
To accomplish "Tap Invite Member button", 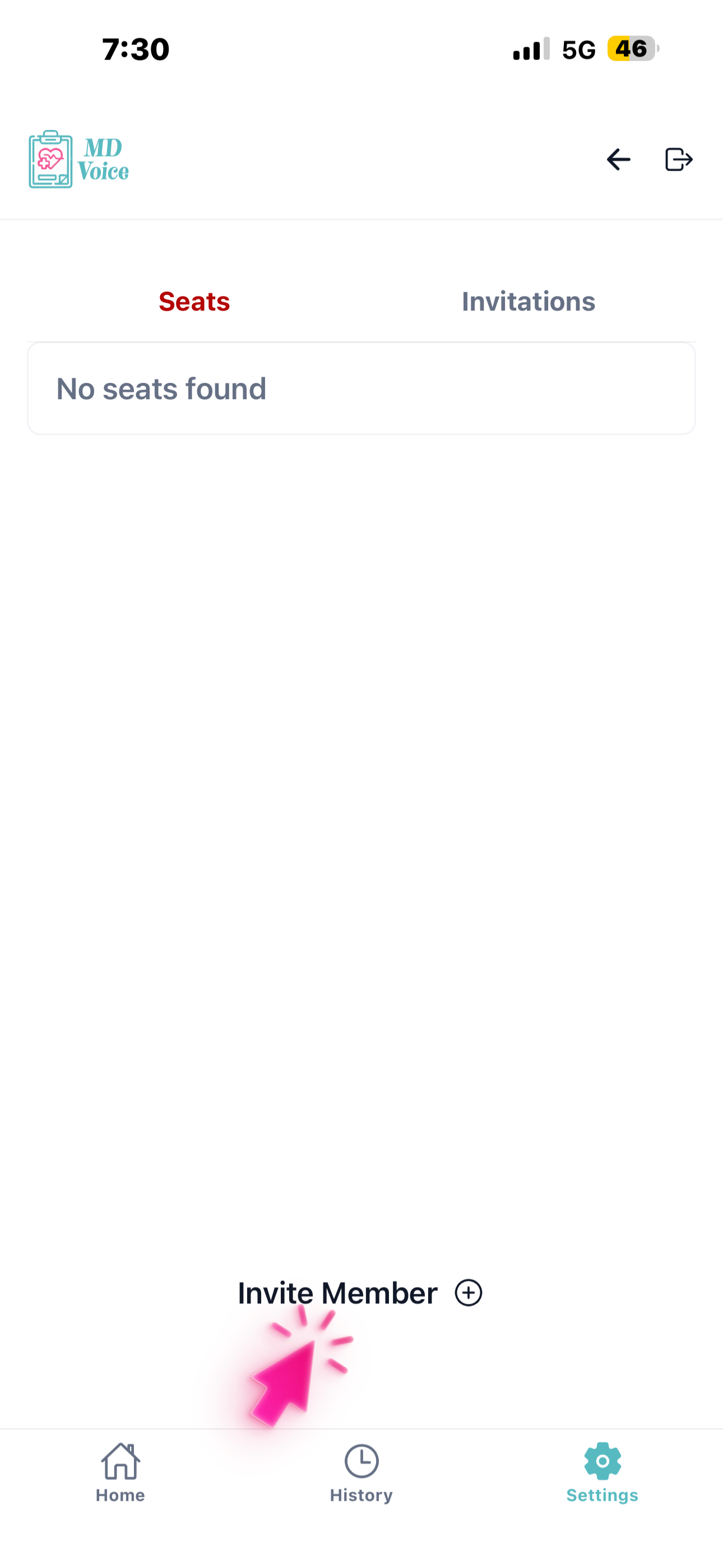I will click(x=360, y=1292).
